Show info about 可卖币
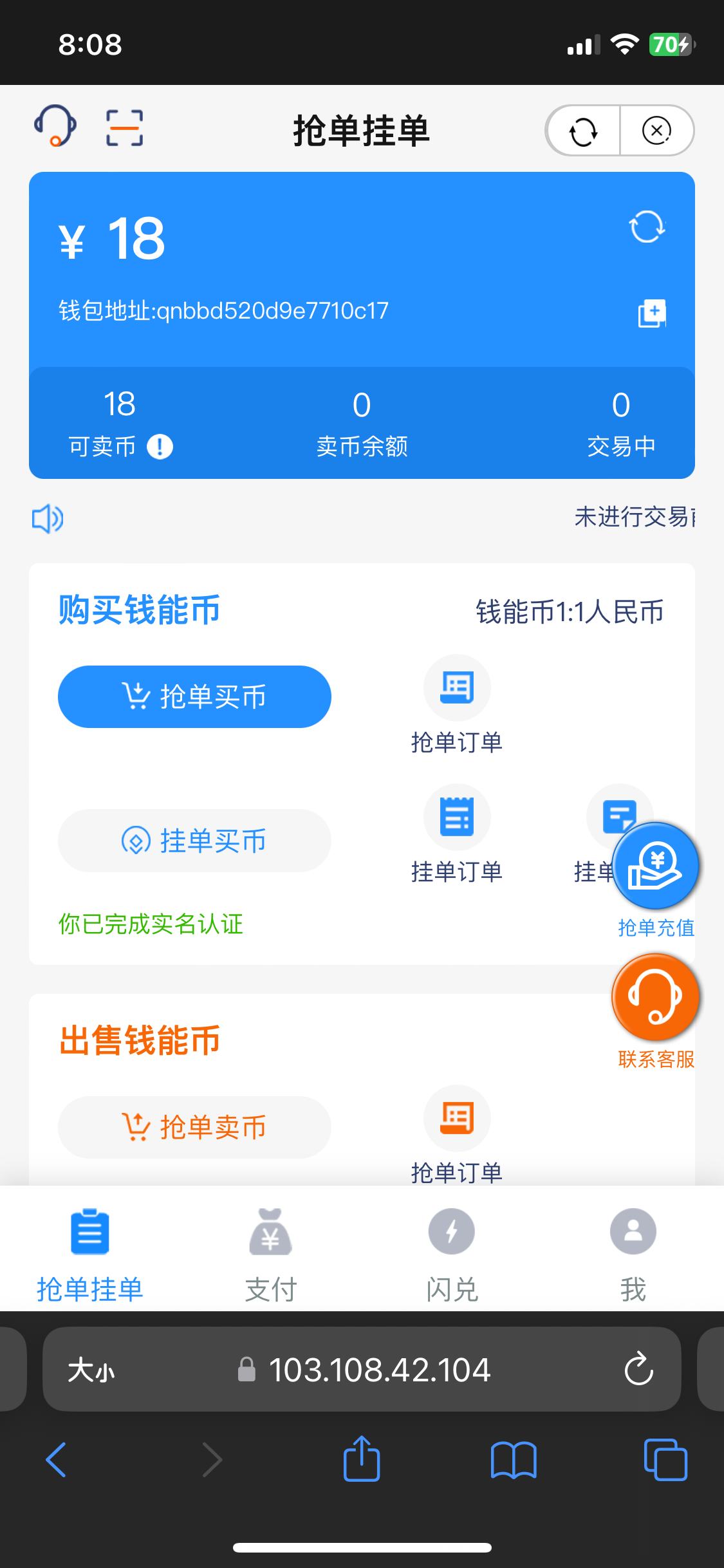 coord(160,446)
